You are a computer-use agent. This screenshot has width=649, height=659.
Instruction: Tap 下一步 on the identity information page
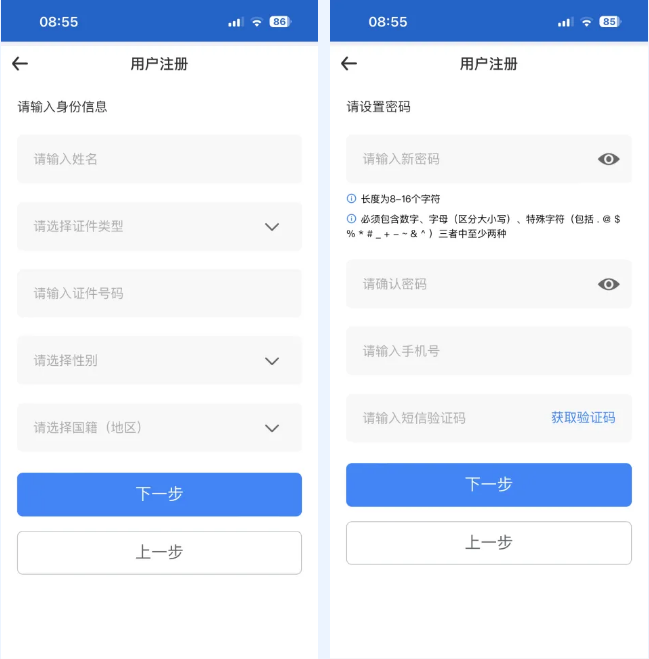click(x=159, y=494)
